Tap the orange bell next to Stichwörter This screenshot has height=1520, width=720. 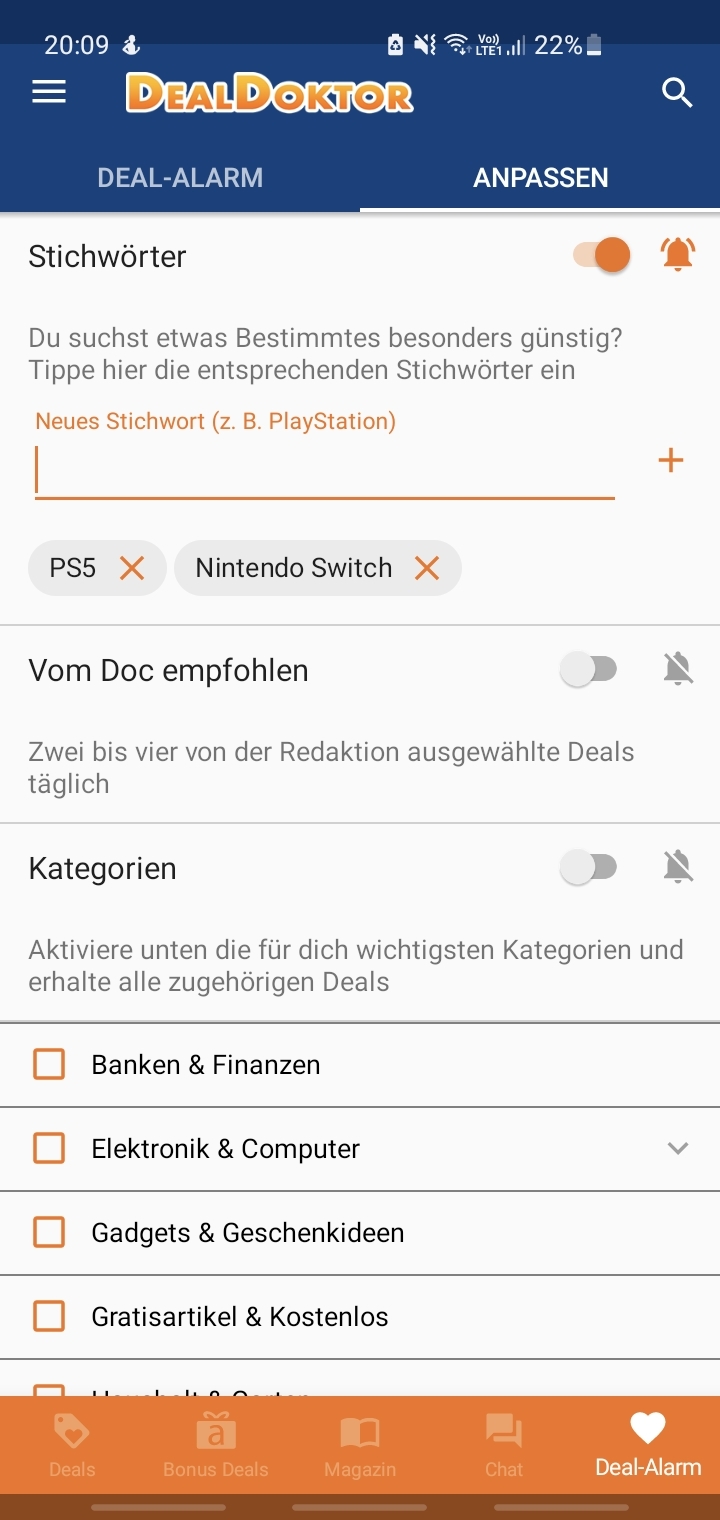(x=678, y=255)
